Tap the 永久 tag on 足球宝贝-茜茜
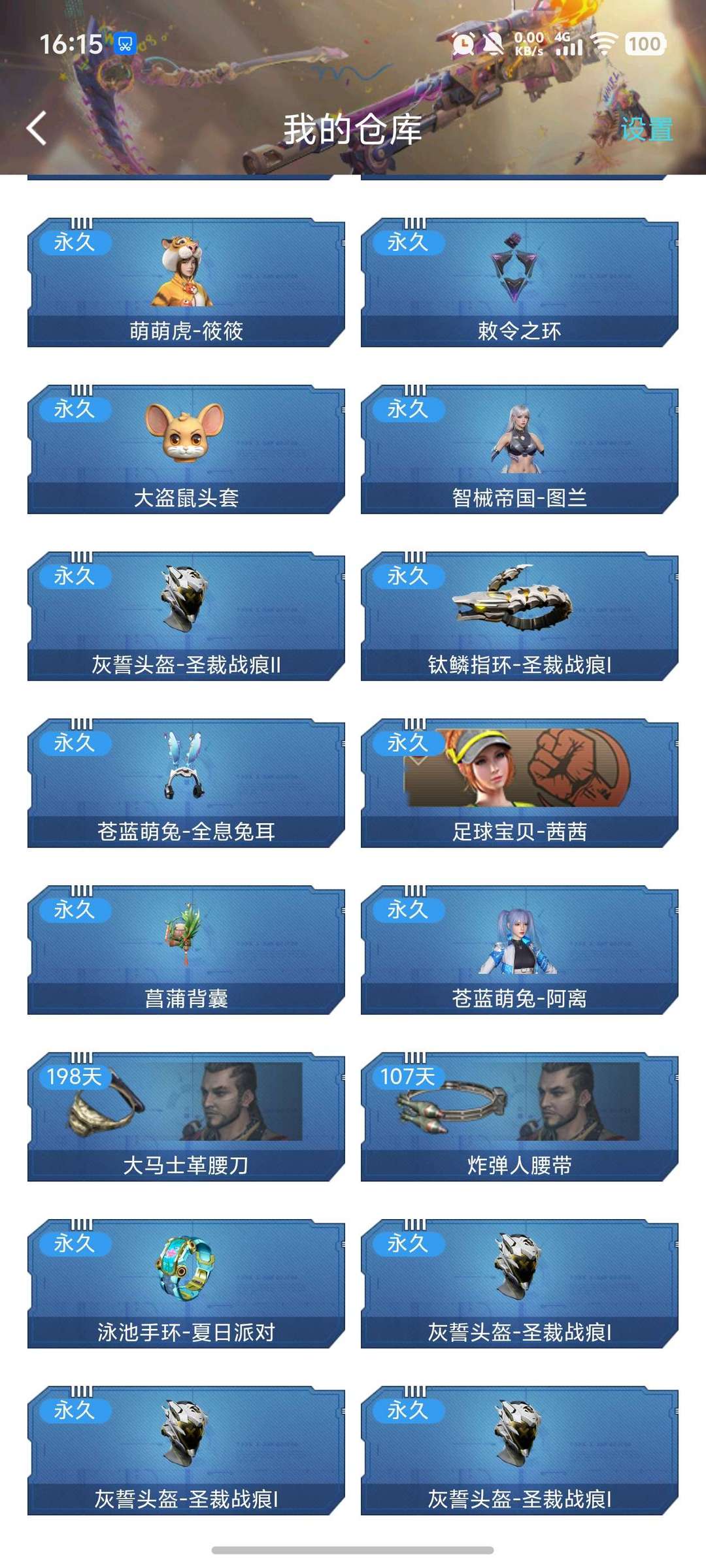 pyautogui.click(x=406, y=743)
